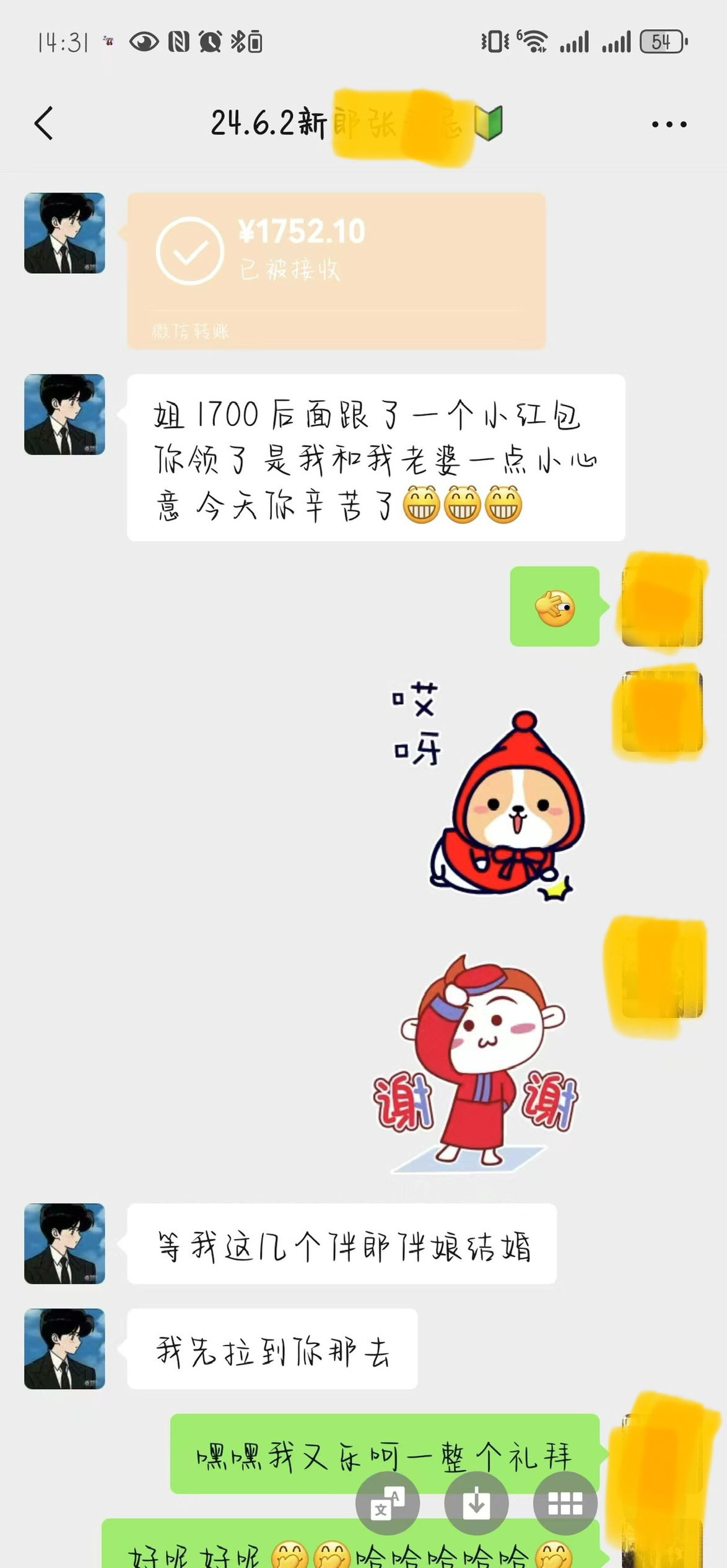Viewport: 727px width, 1568px height.
Task: Open the ¥1752.10 transfer message
Action: pos(336,271)
